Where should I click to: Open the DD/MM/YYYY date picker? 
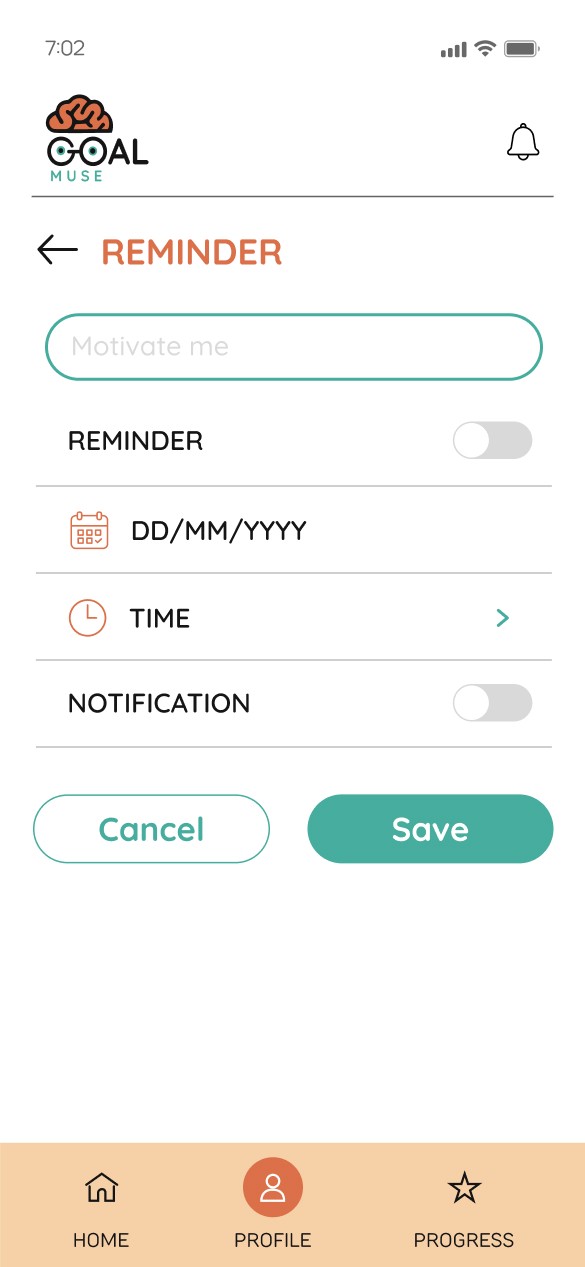pyautogui.click(x=294, y=530)
